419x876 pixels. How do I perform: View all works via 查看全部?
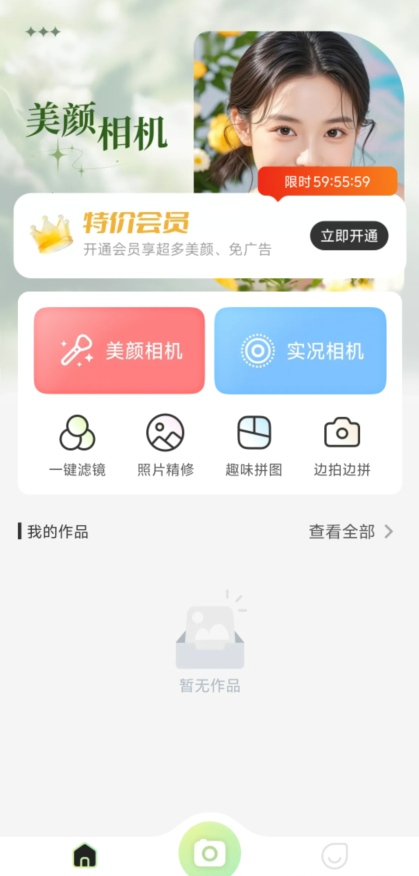pos(351,532)
